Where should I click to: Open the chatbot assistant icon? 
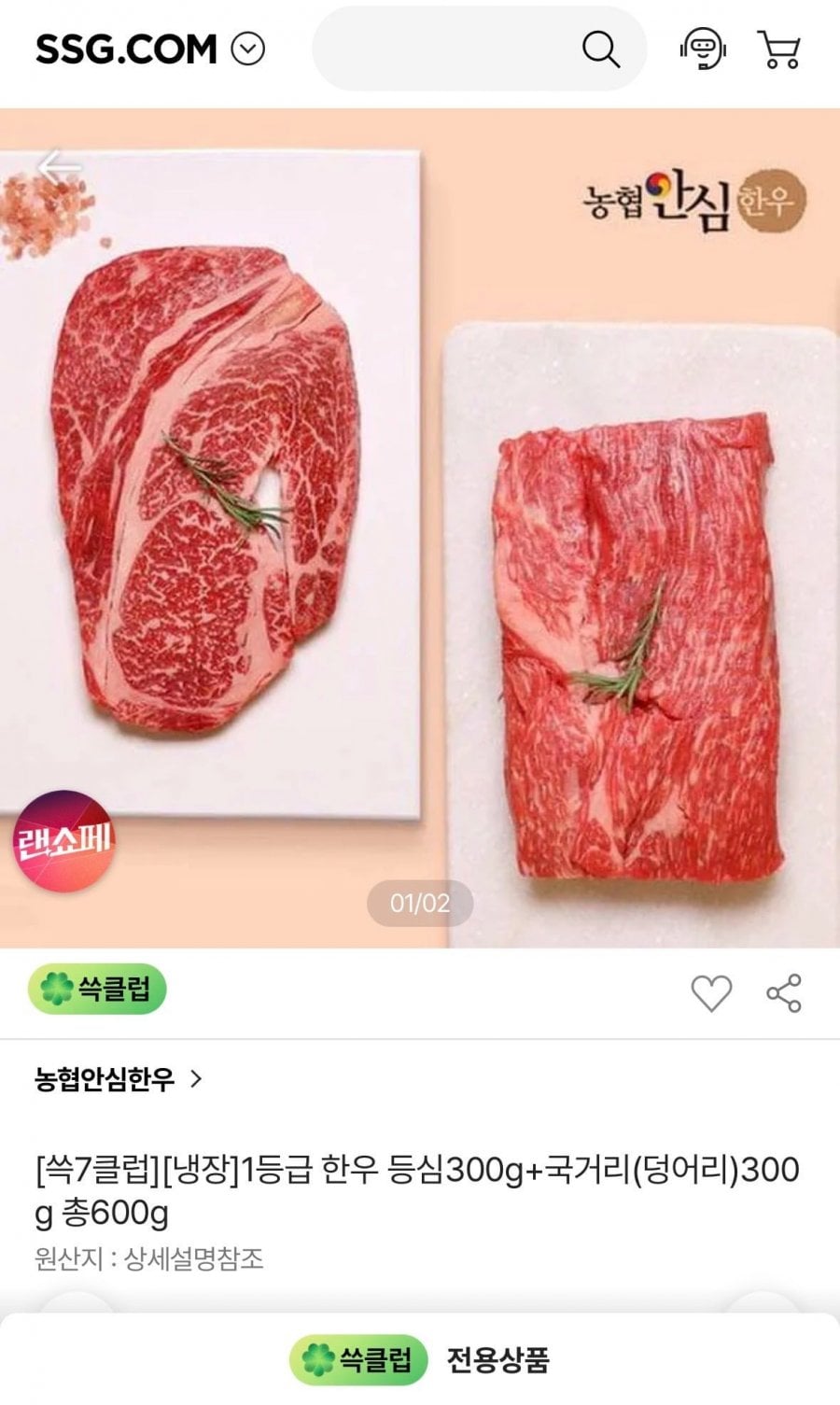click(703, 48)
